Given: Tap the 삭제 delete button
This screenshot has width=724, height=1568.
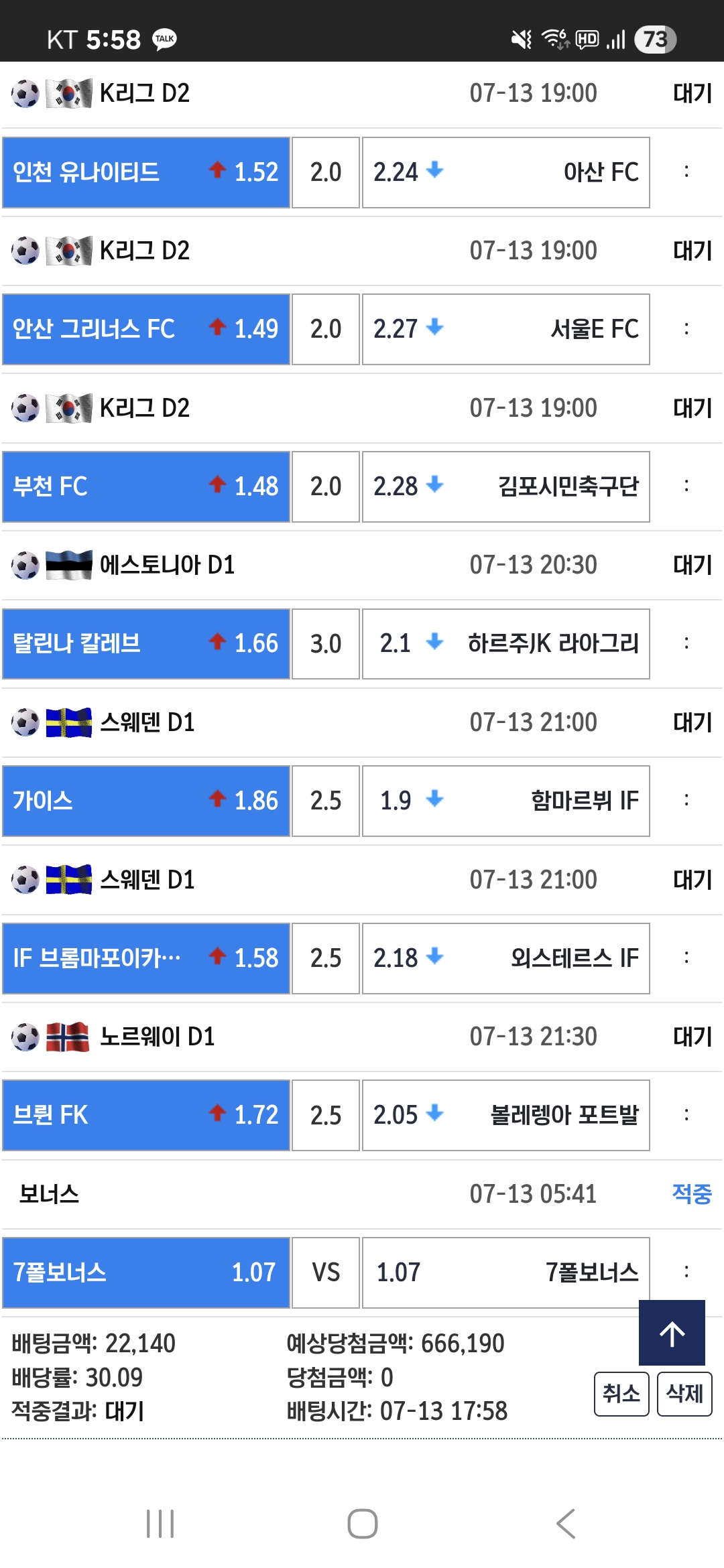Looking at the screenshot, I should [684, 1394].
